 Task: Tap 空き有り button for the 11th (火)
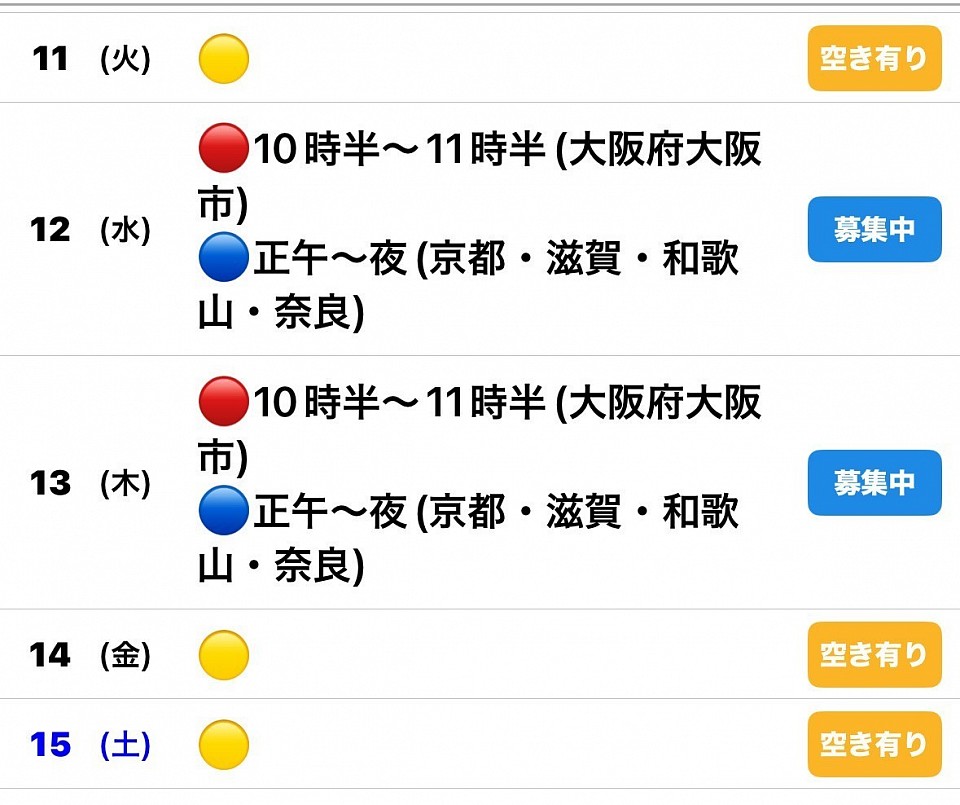tap(874, 58)
